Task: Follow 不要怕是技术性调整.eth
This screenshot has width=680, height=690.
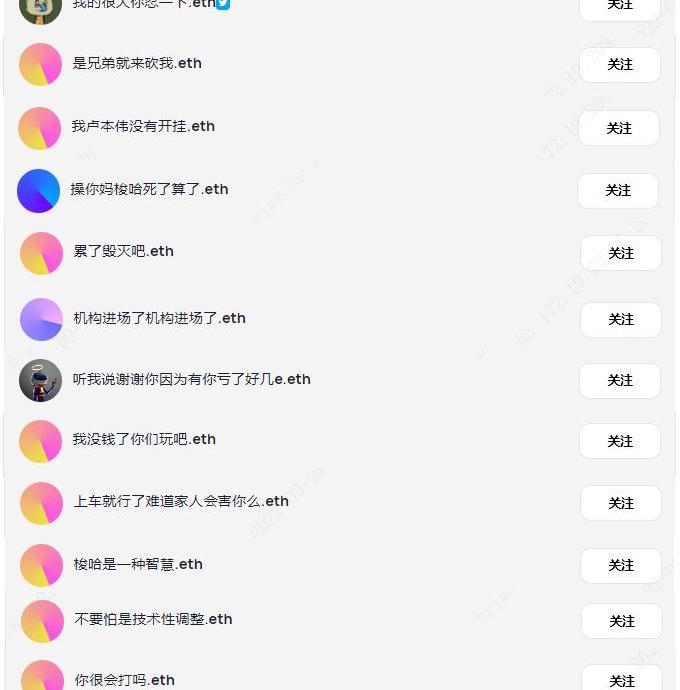Action: coord(621,621)
